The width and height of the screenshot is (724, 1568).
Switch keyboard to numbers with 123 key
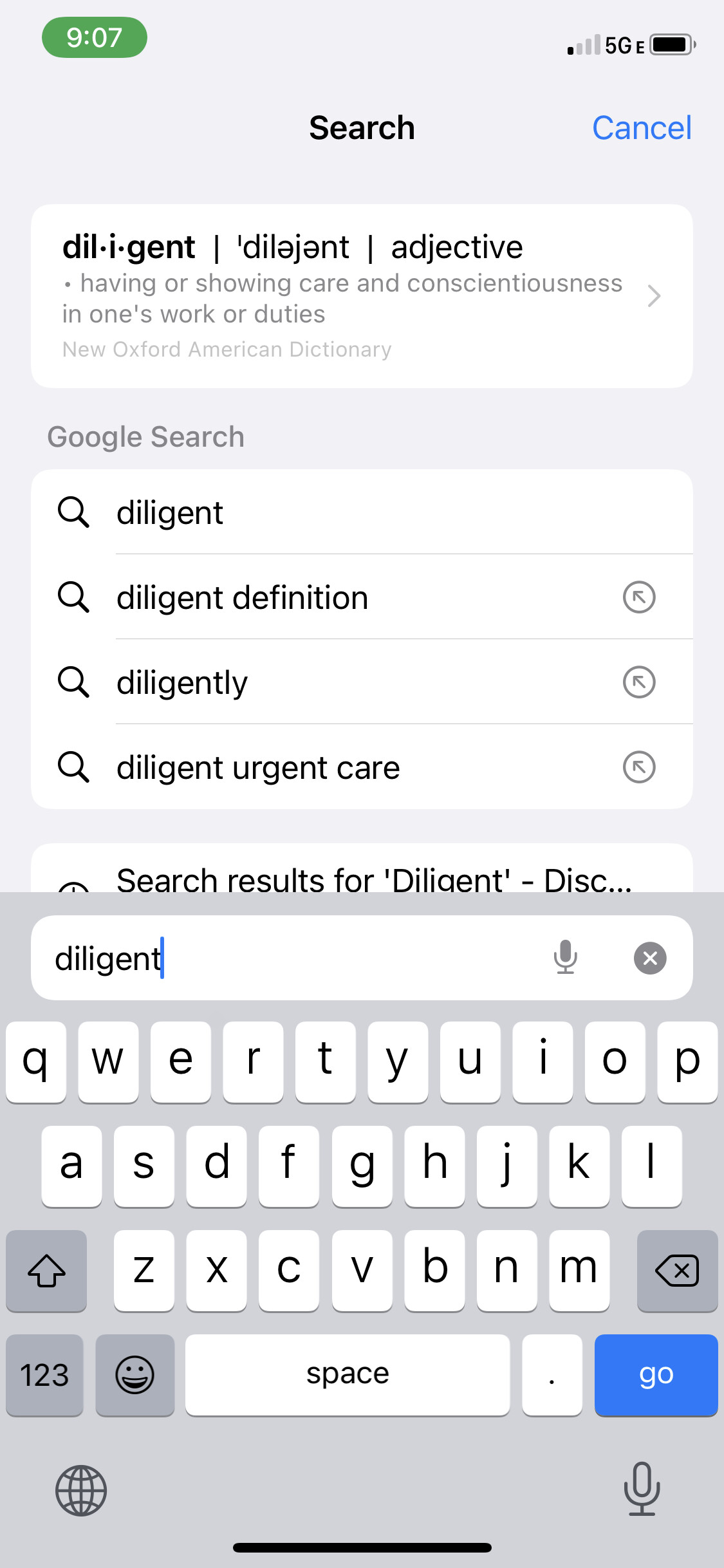coord(44,1375)
